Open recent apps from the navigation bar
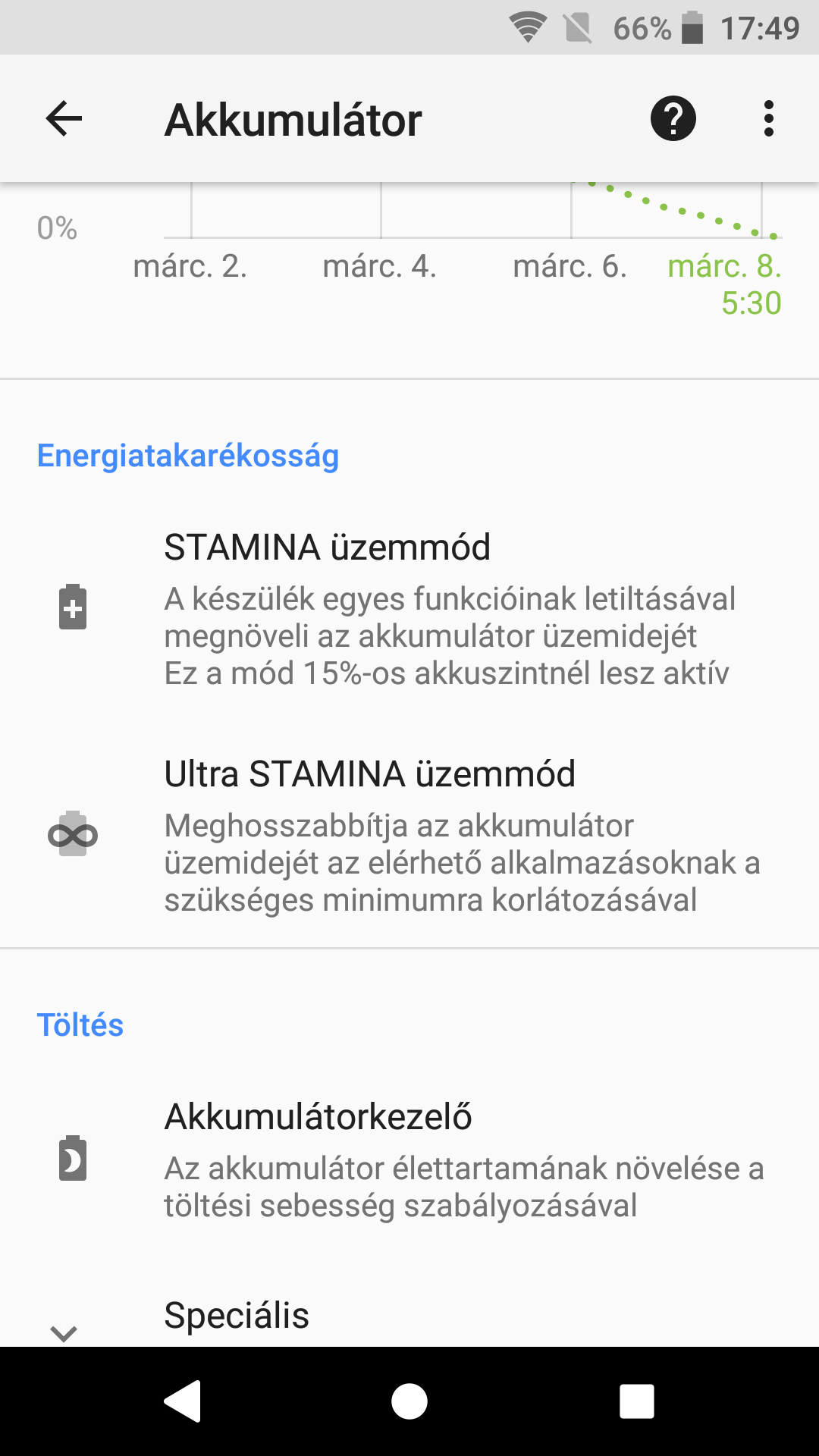Screen dimensions: 819x1456 [x=637, y=1401]
